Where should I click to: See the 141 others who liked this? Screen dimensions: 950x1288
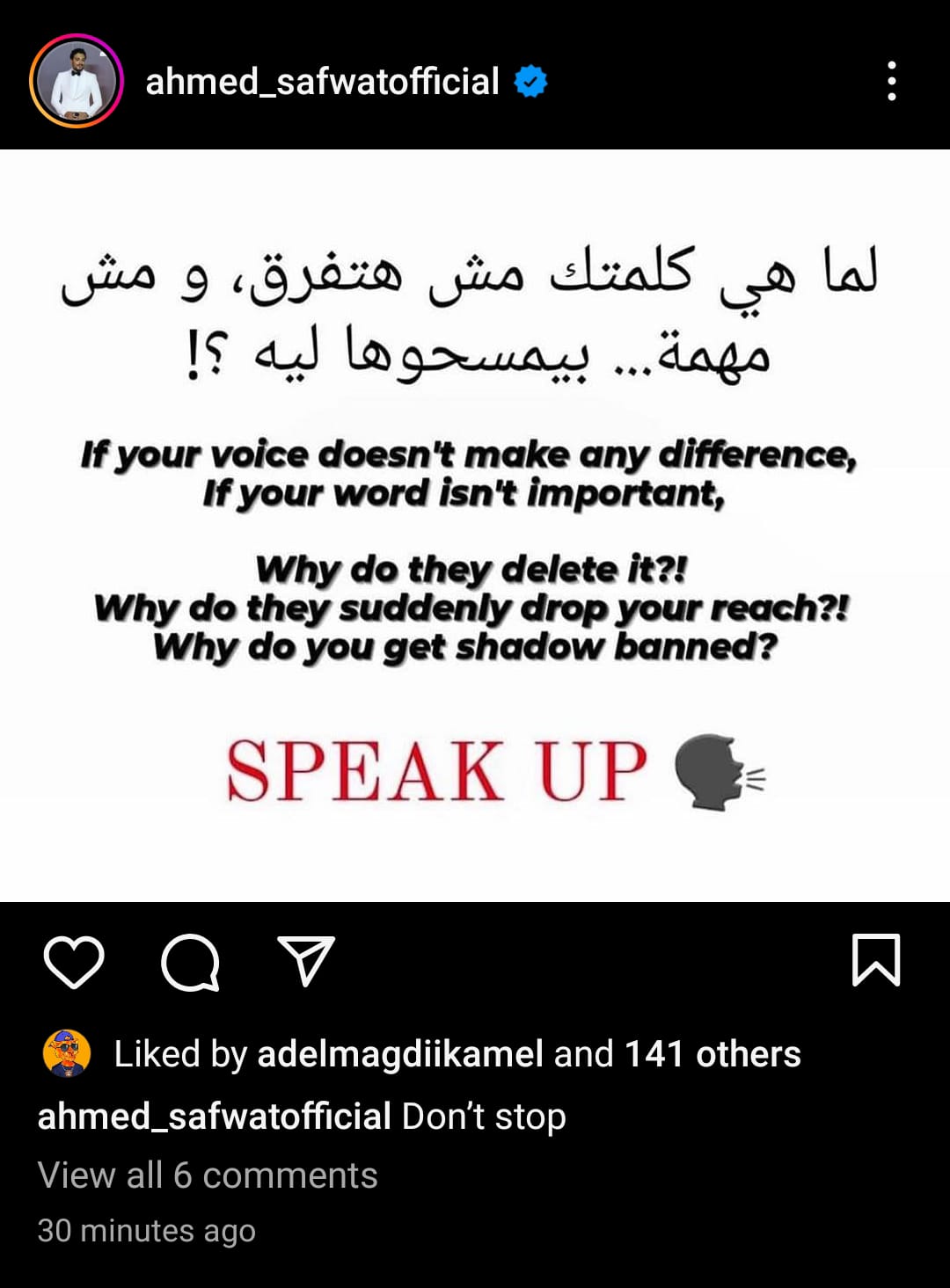tap(712, 1053)
